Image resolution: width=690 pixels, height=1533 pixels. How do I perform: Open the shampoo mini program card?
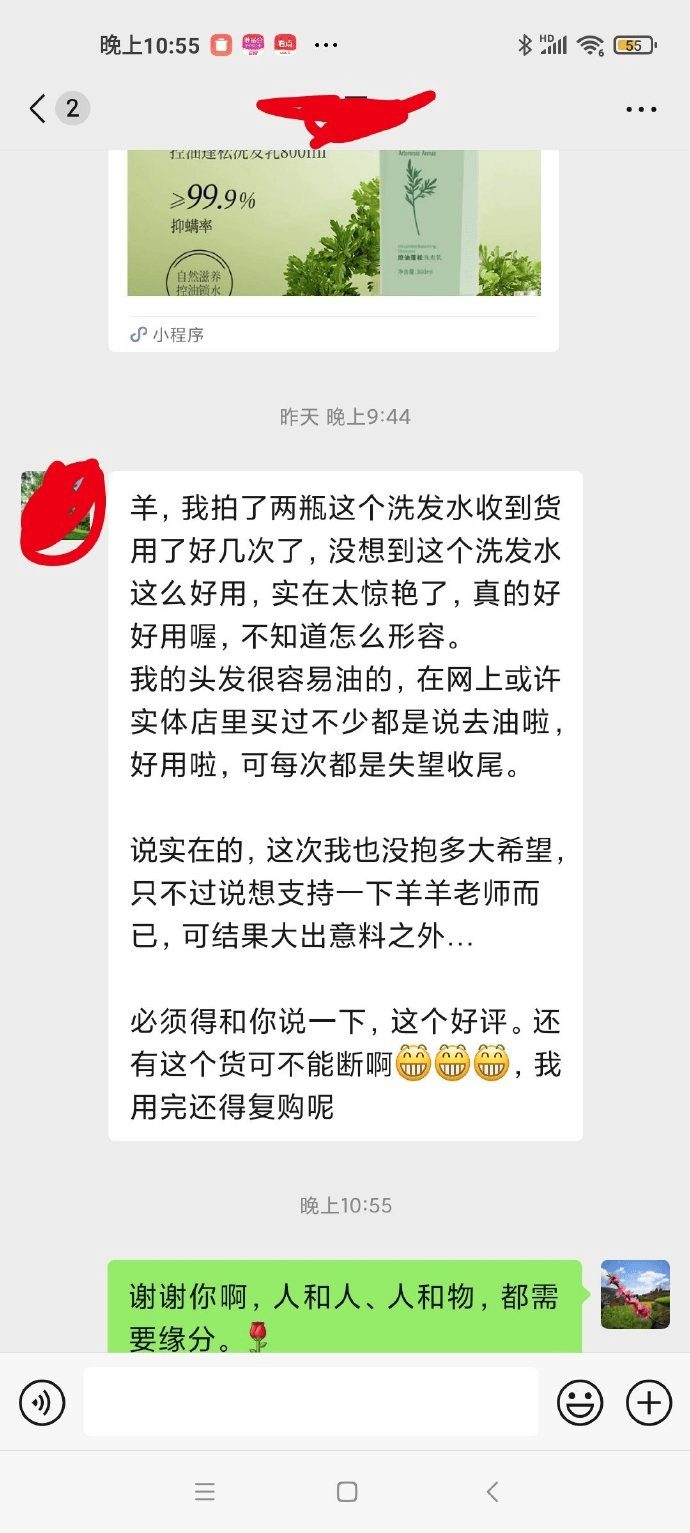[333, 240]
